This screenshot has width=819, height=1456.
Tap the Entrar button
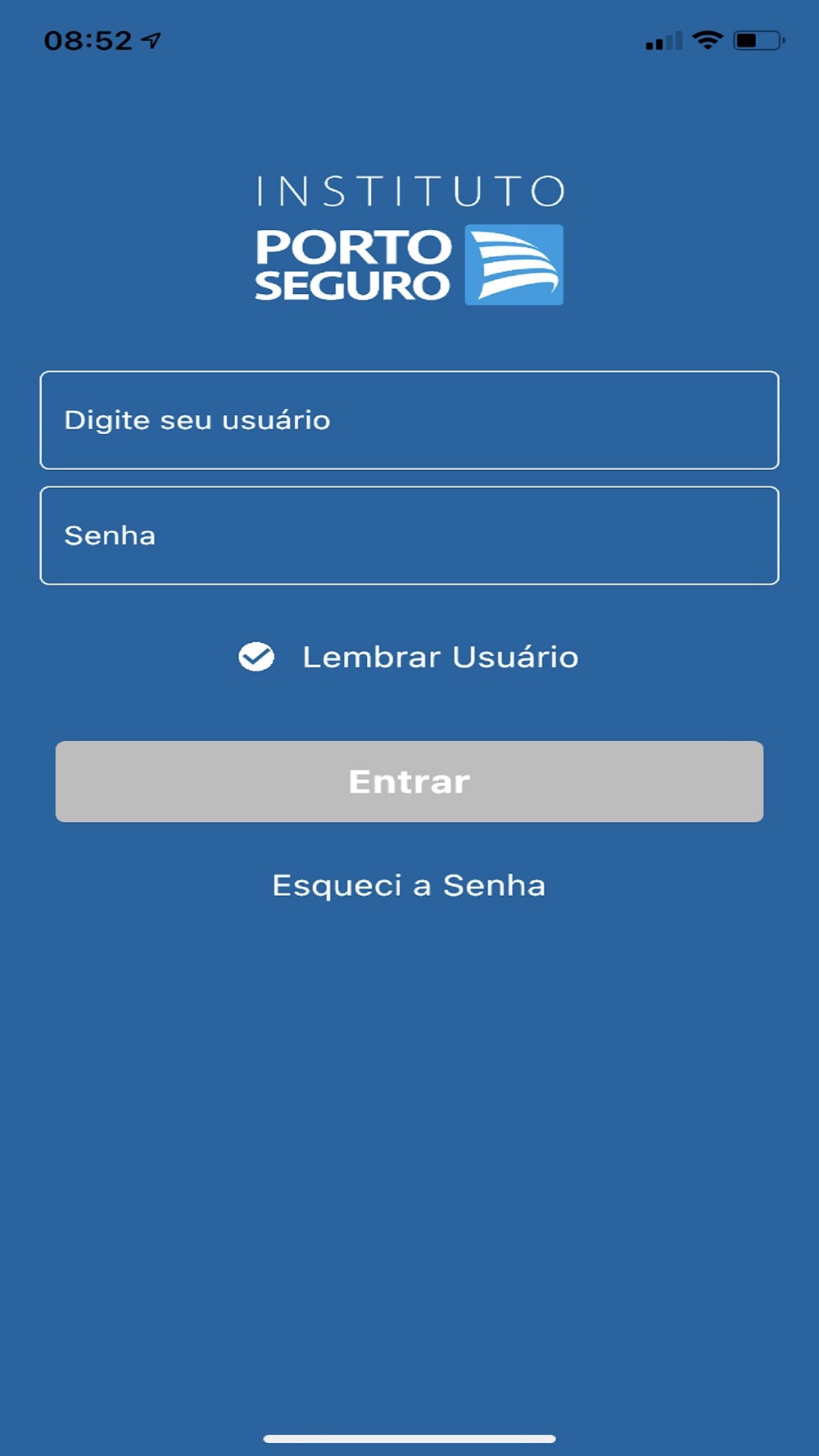[x=409, y=781]
